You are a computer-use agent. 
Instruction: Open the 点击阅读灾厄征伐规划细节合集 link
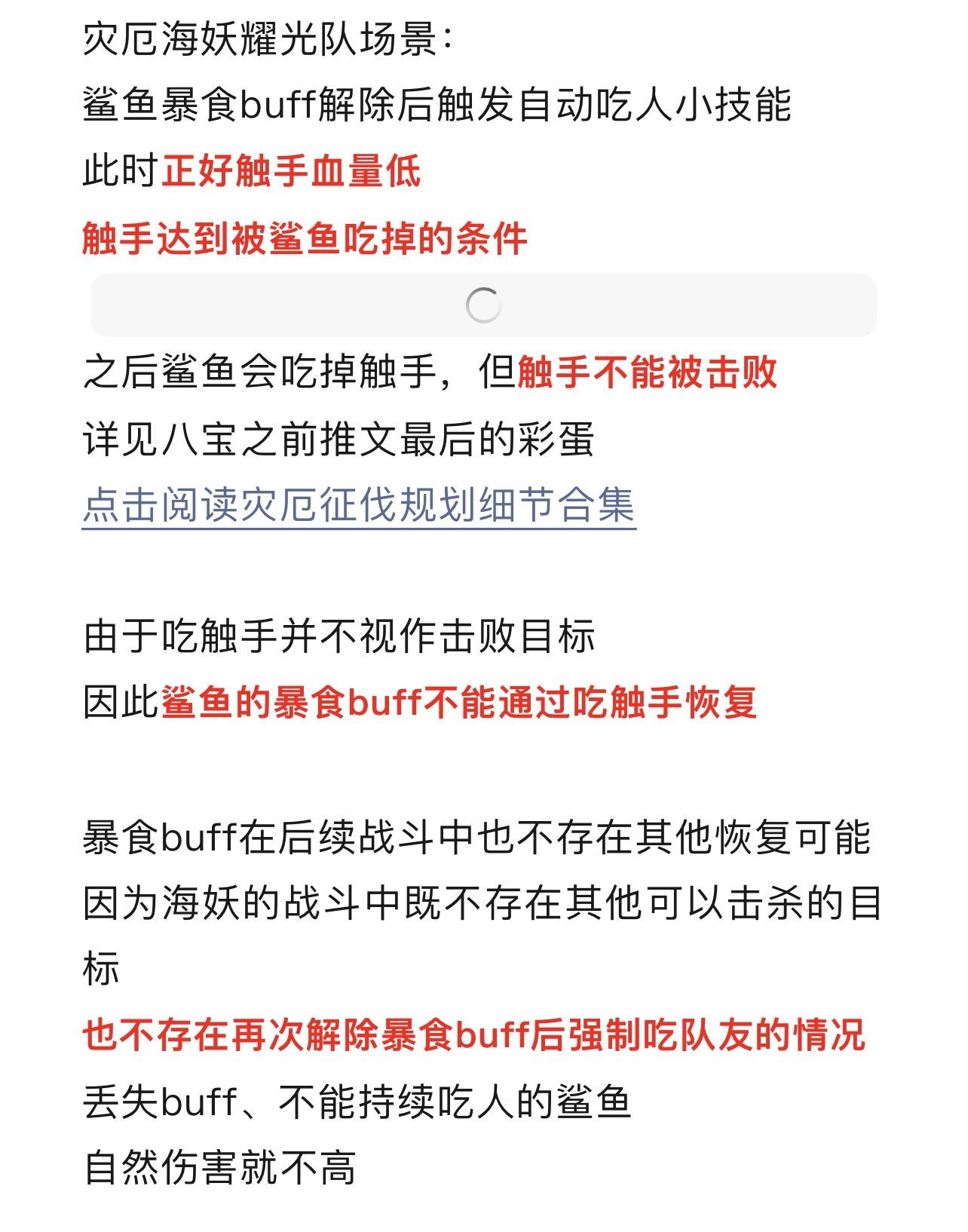(359, 505)
